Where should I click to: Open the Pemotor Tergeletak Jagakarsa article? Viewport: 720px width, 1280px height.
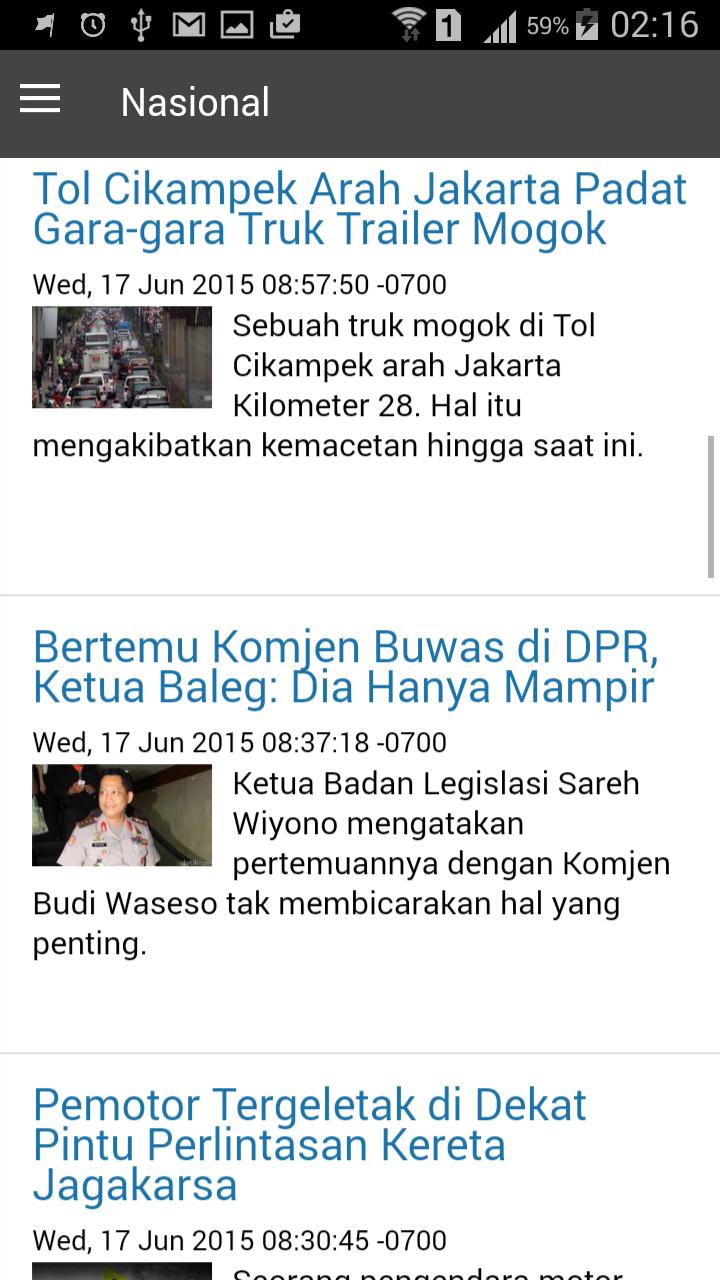coord(310,1145)
